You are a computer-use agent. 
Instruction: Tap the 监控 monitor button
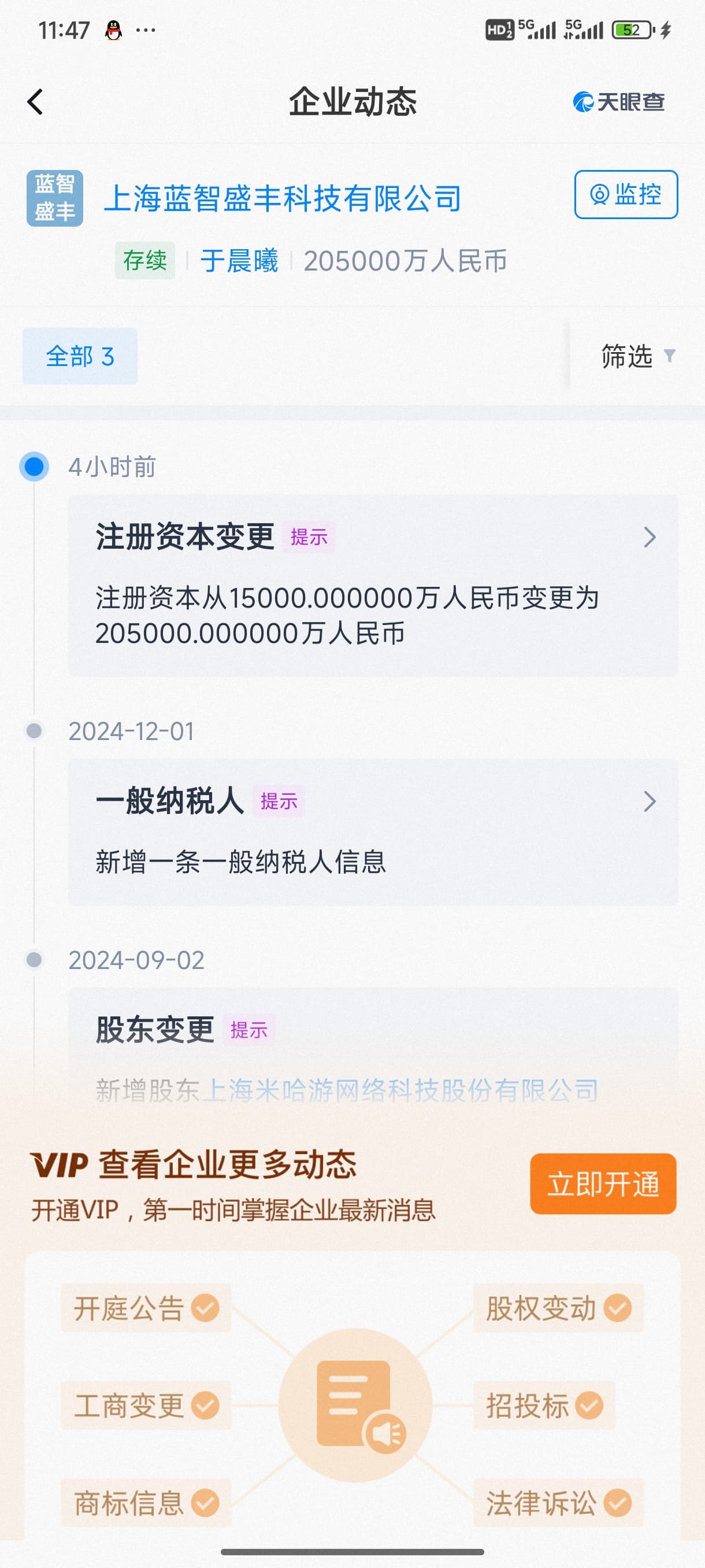click(x=625, y=195)
